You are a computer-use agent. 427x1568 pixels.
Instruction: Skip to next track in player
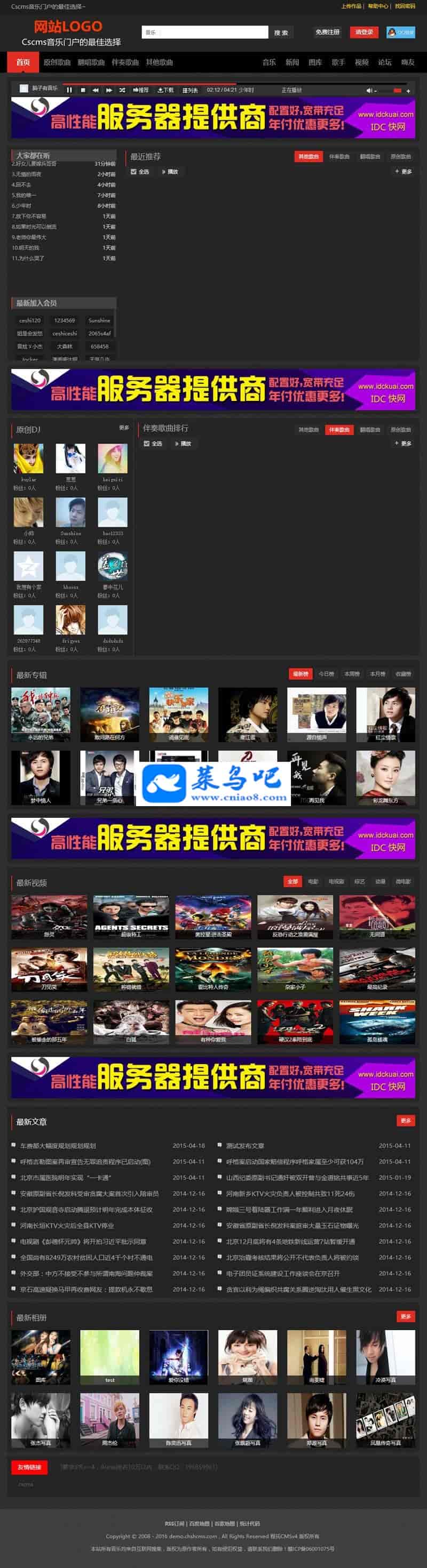[x=109, y=90]
